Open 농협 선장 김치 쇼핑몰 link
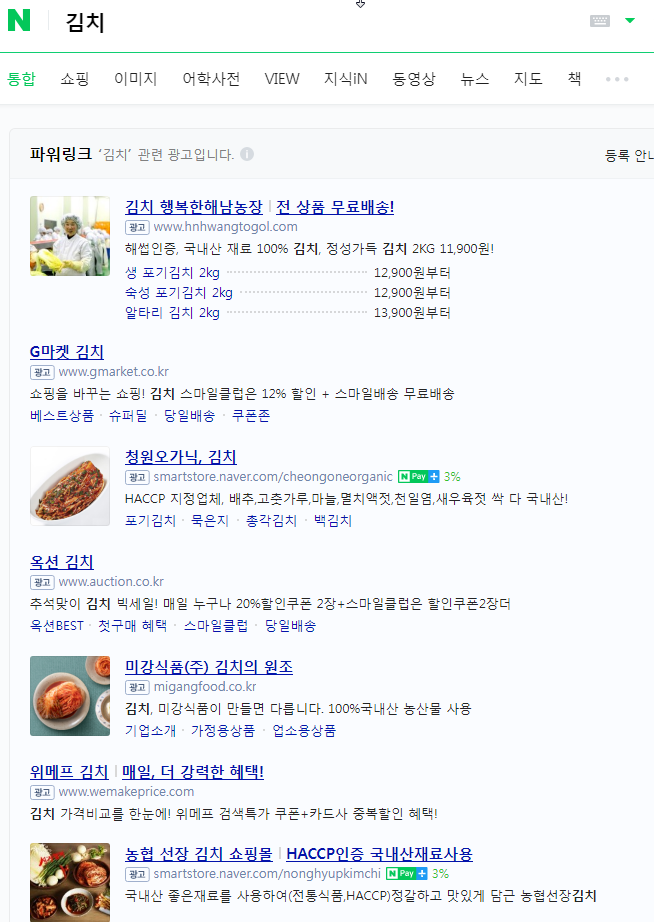The image size is (654, 922). (198, 854)
